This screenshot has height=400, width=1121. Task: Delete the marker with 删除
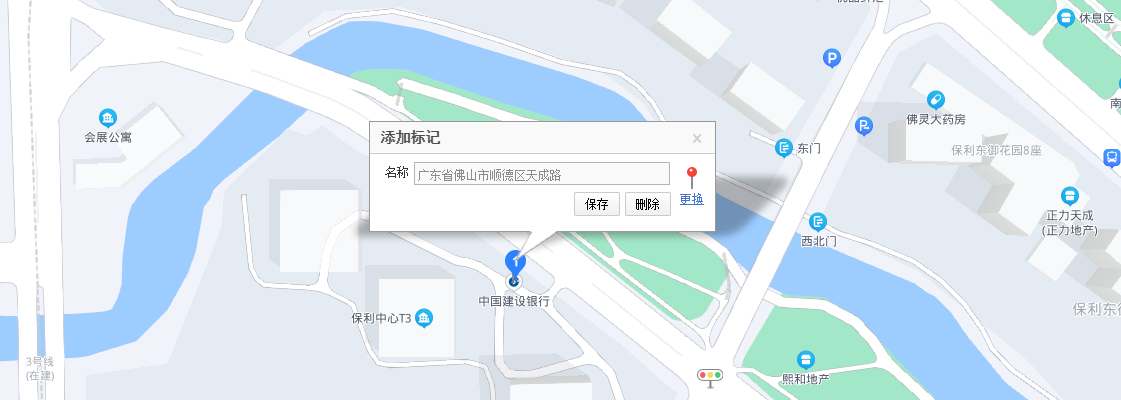click(x=648, y=204)
